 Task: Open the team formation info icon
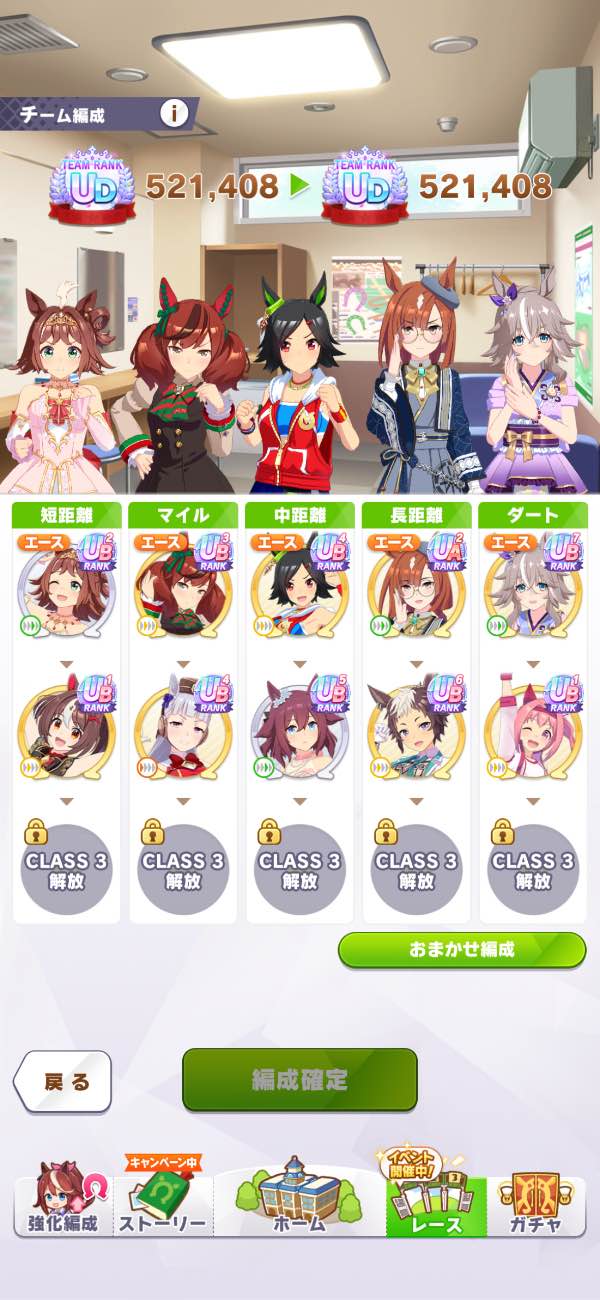click(x=175, y=113)
